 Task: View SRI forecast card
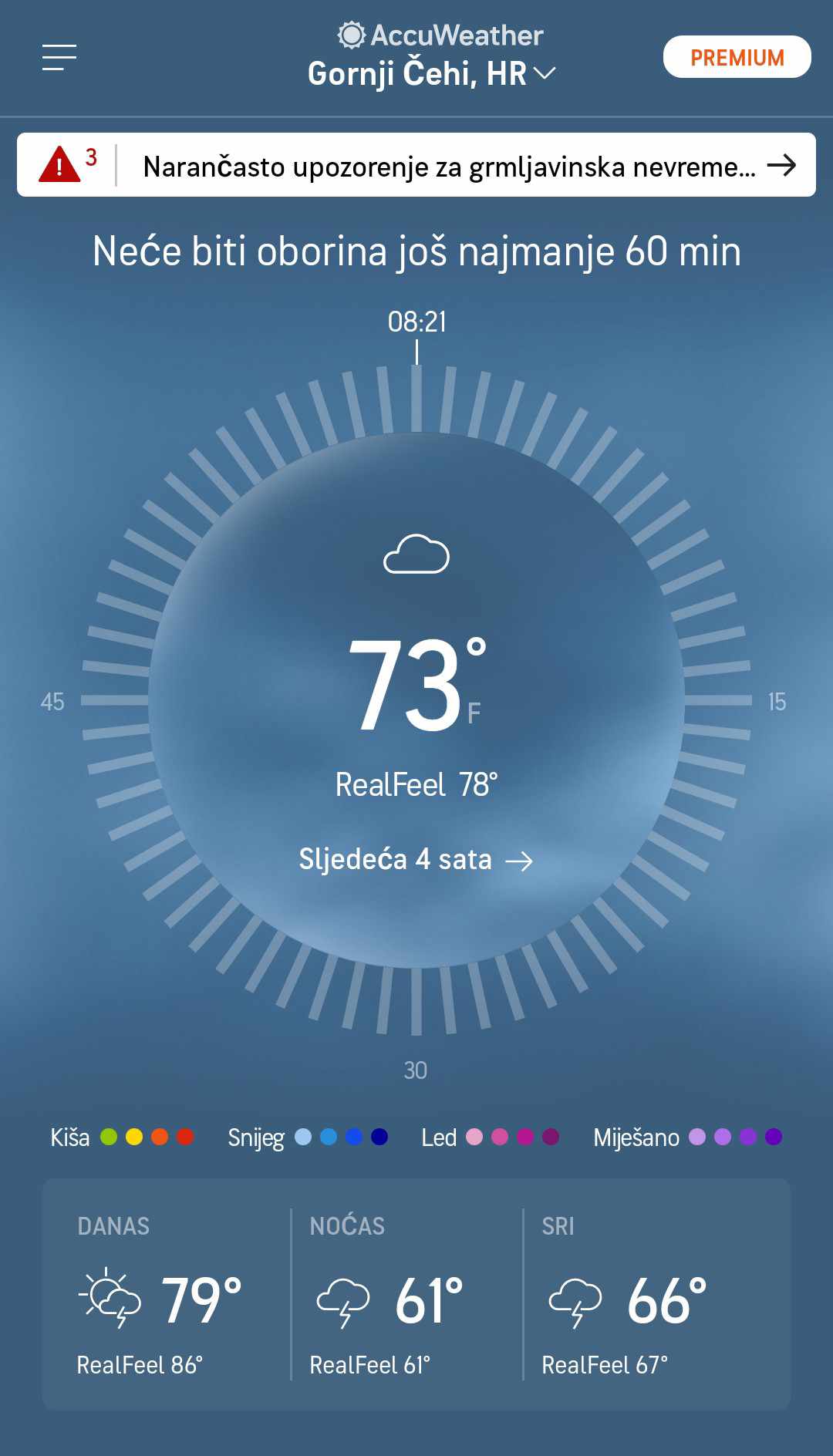656,1294
